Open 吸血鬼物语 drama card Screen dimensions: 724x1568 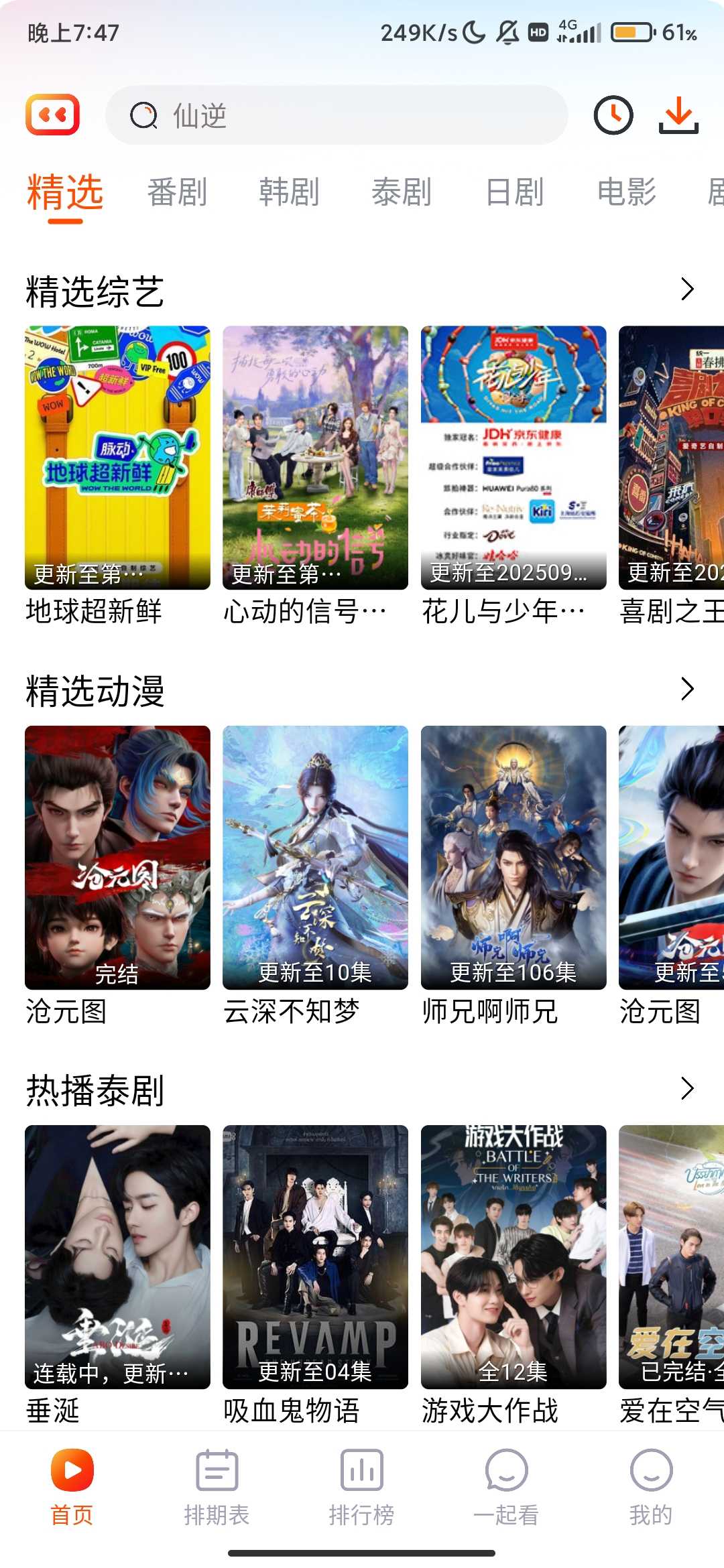[x=315, y=1257]
